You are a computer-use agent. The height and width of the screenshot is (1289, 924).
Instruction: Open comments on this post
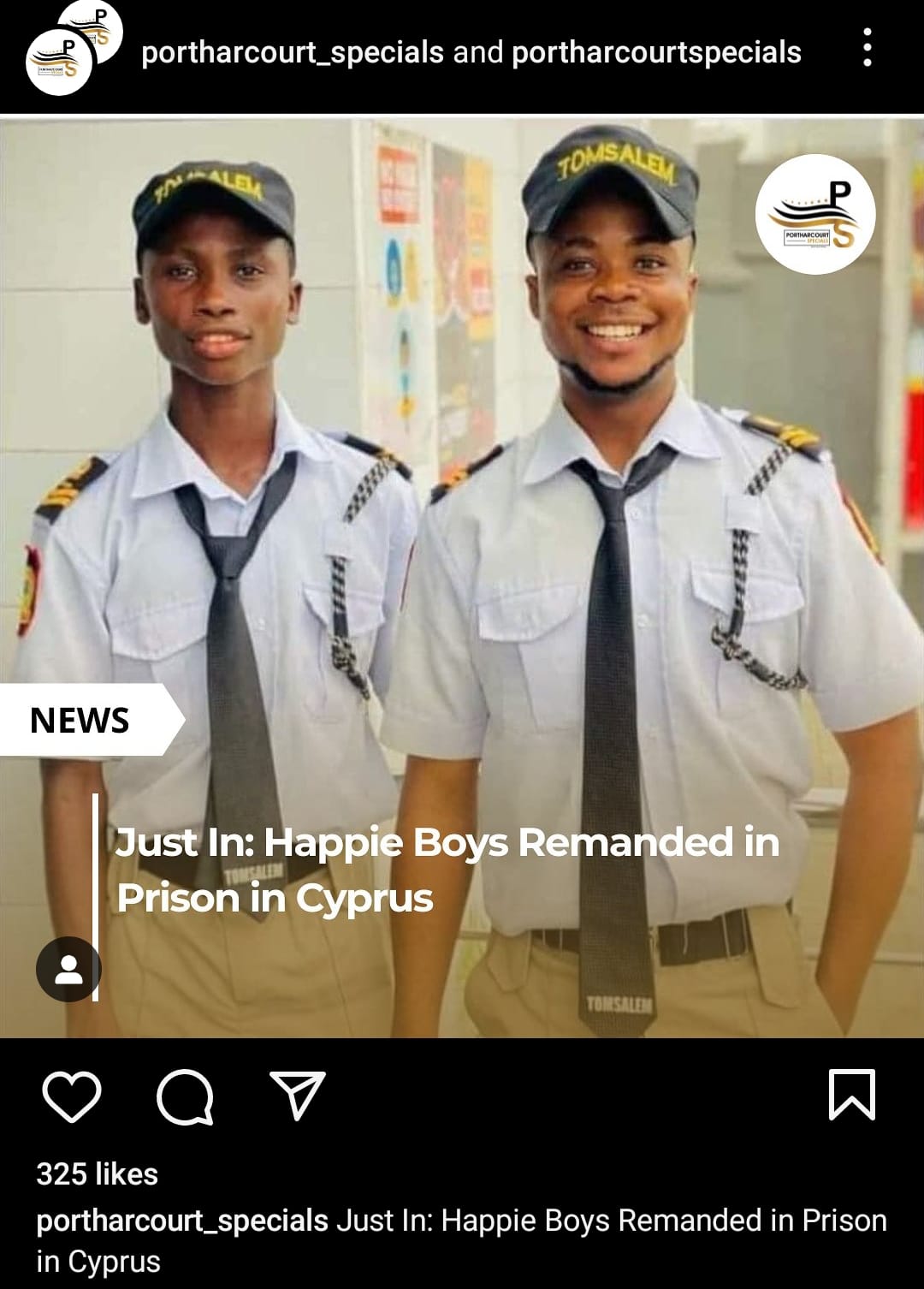pyautogui.click(x=185, y=1096)
